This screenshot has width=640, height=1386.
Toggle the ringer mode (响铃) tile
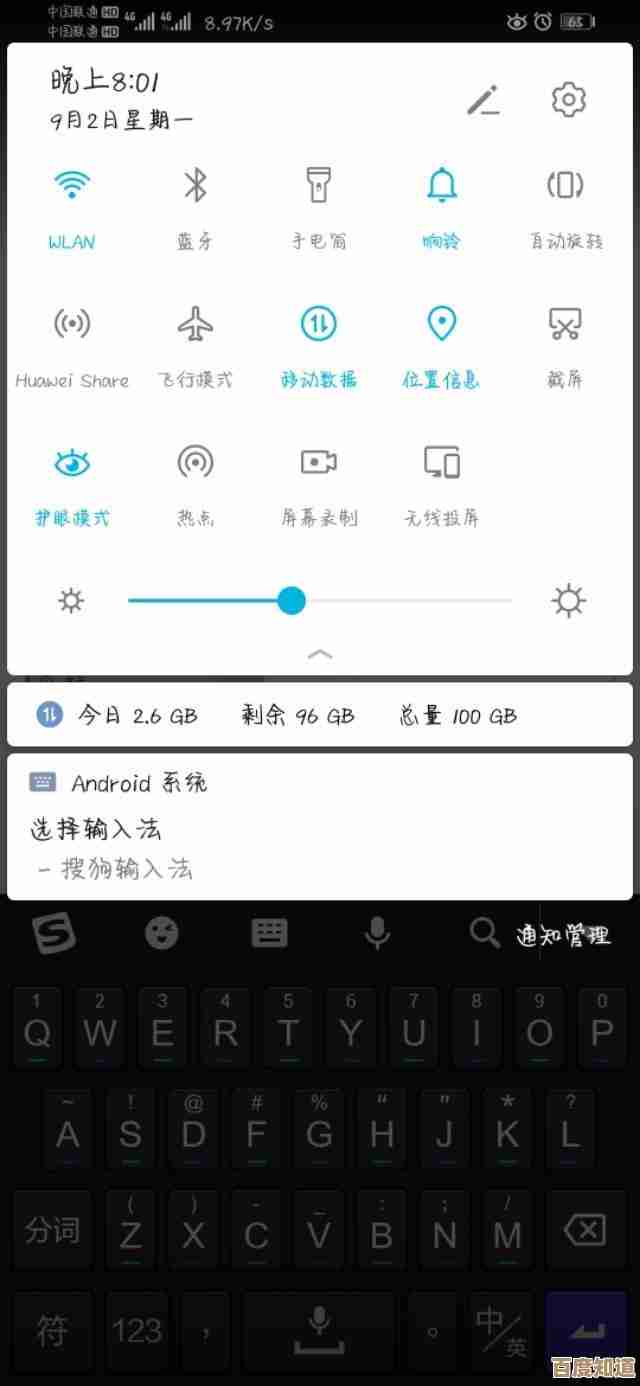coord(441,185)
